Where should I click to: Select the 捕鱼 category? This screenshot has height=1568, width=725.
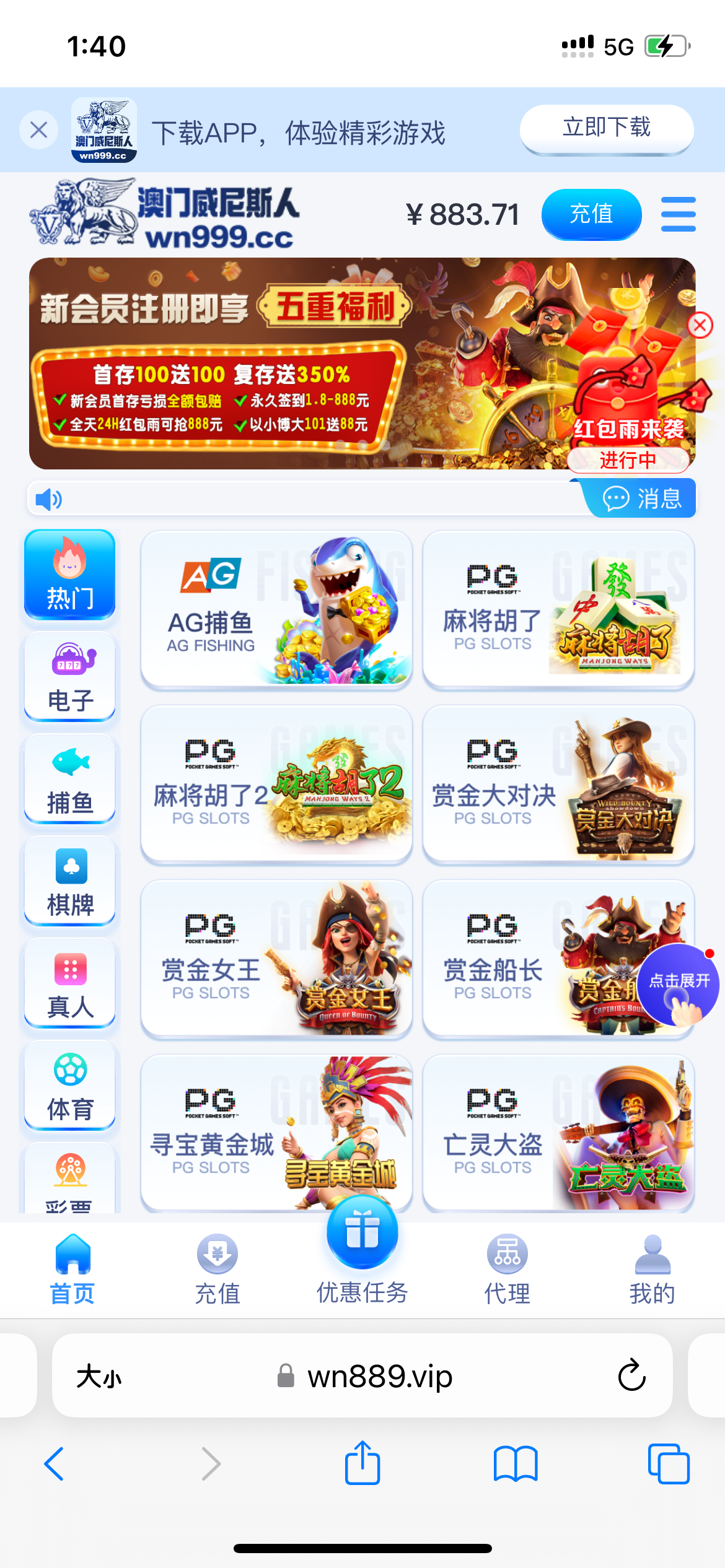(70, 780)
